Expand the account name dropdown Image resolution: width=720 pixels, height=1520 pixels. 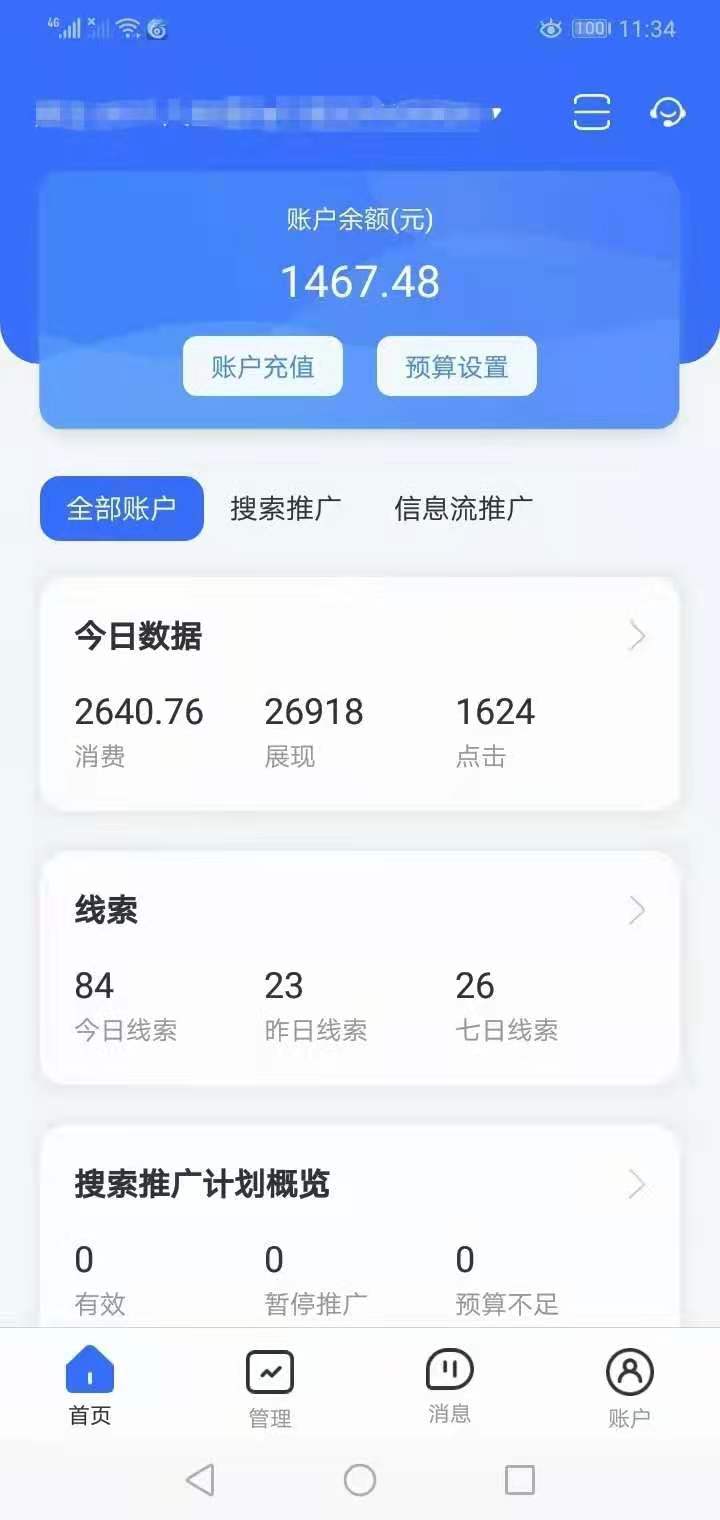[x=495, y=114]
